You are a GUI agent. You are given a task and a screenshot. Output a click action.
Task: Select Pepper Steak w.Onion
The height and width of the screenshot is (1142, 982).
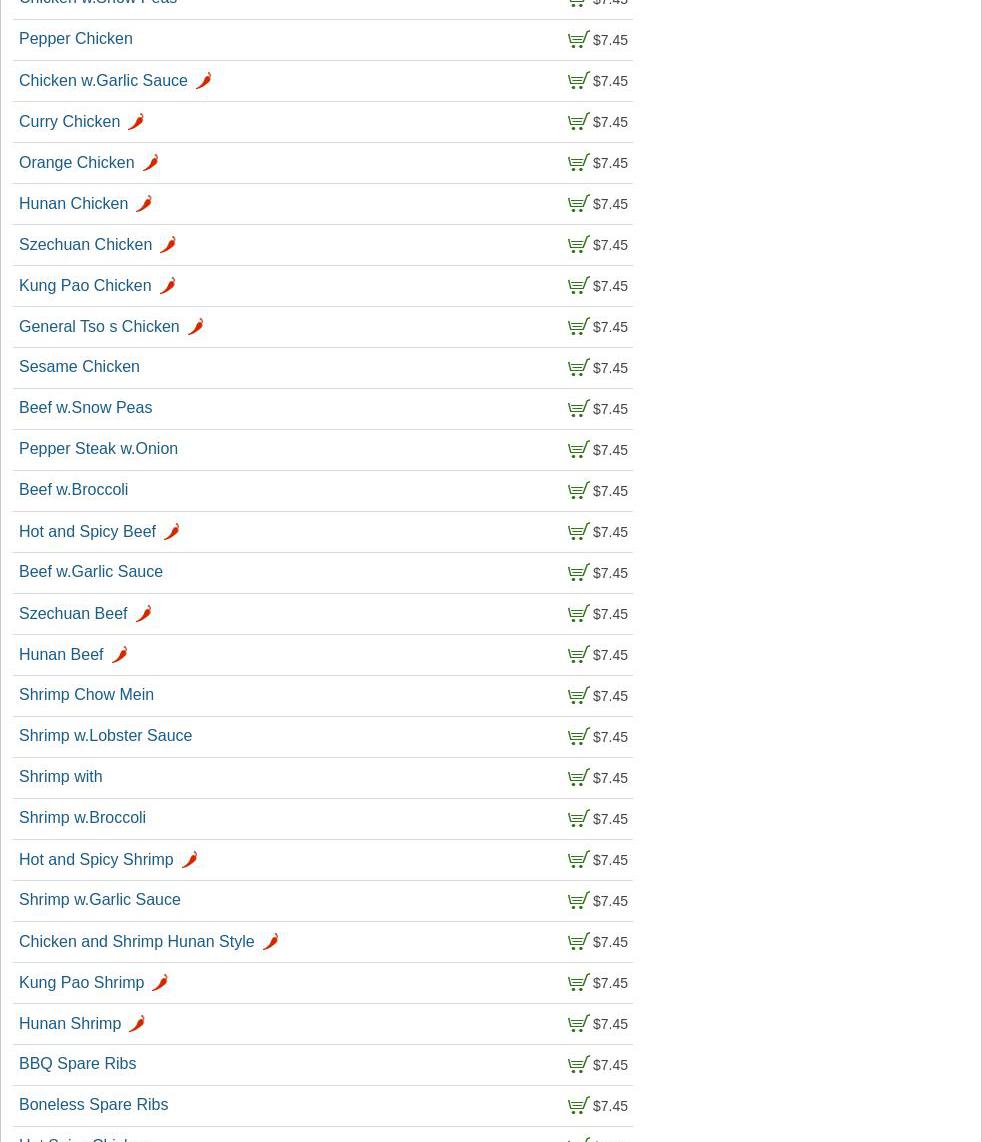coord(98,449)
